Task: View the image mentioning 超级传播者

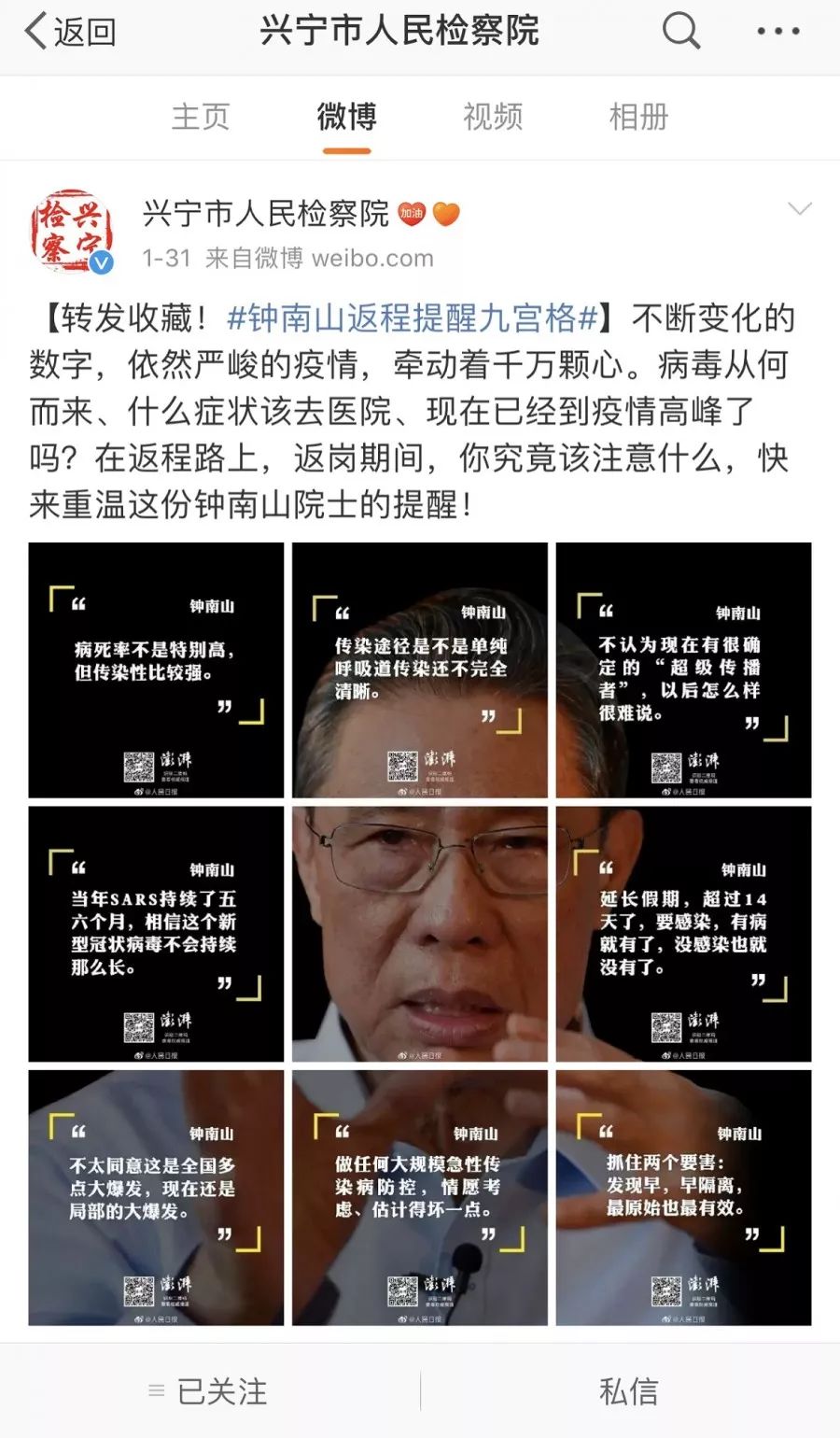Action: 683,670
